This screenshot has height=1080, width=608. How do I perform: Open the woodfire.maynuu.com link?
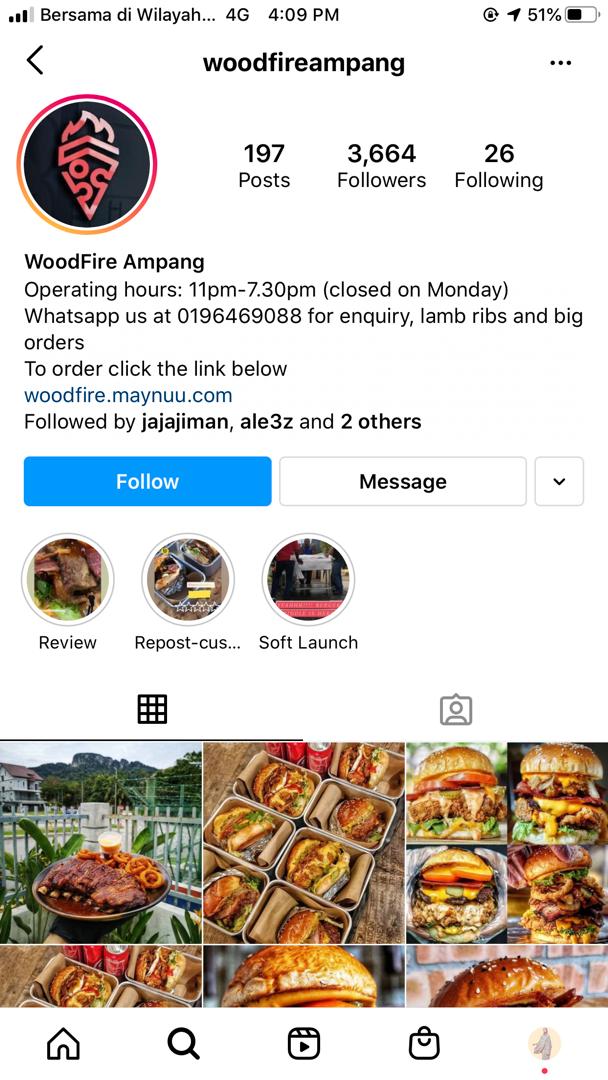coord(128,395)
